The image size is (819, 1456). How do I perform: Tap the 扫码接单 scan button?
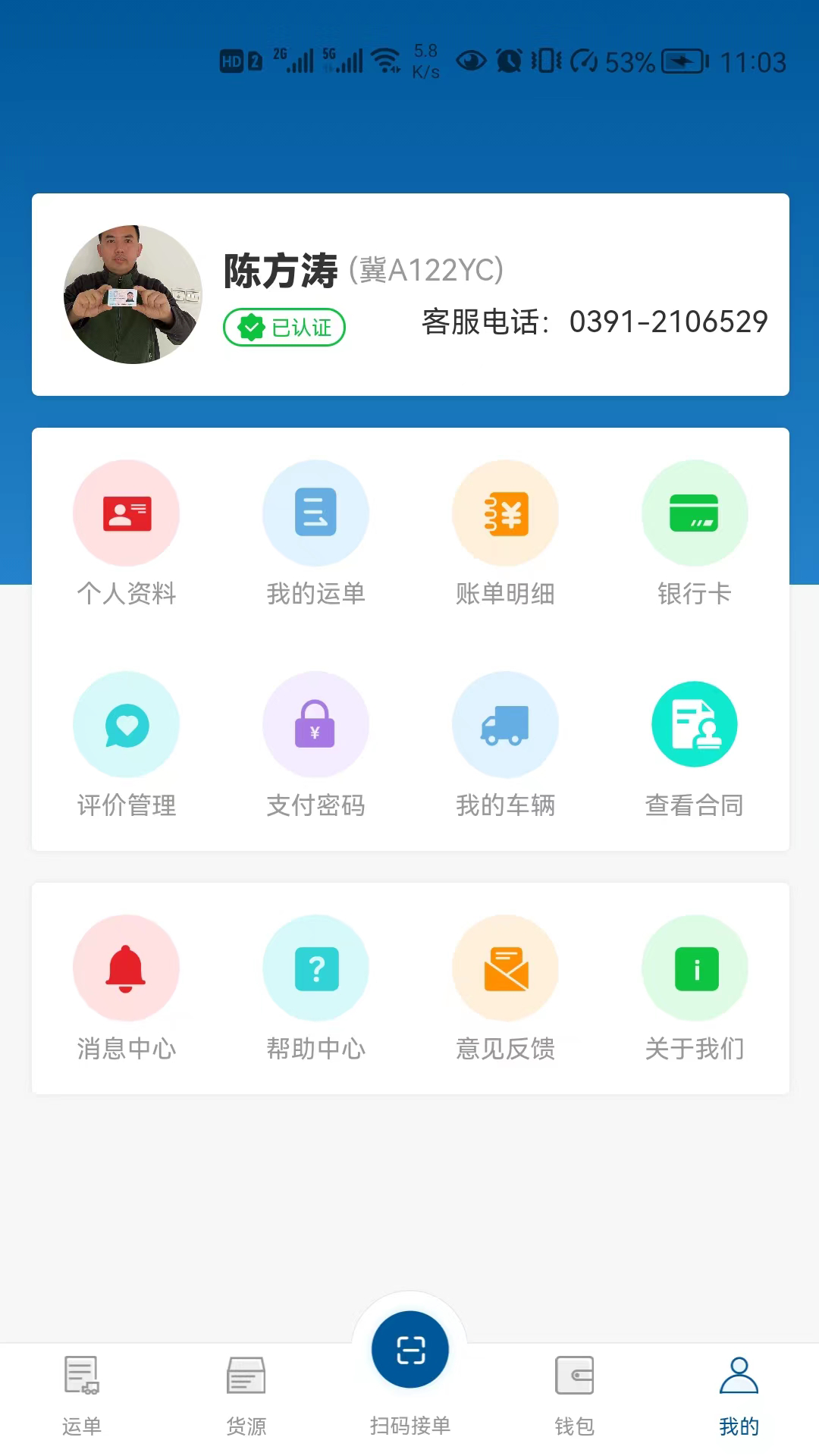click(409, 1350)
